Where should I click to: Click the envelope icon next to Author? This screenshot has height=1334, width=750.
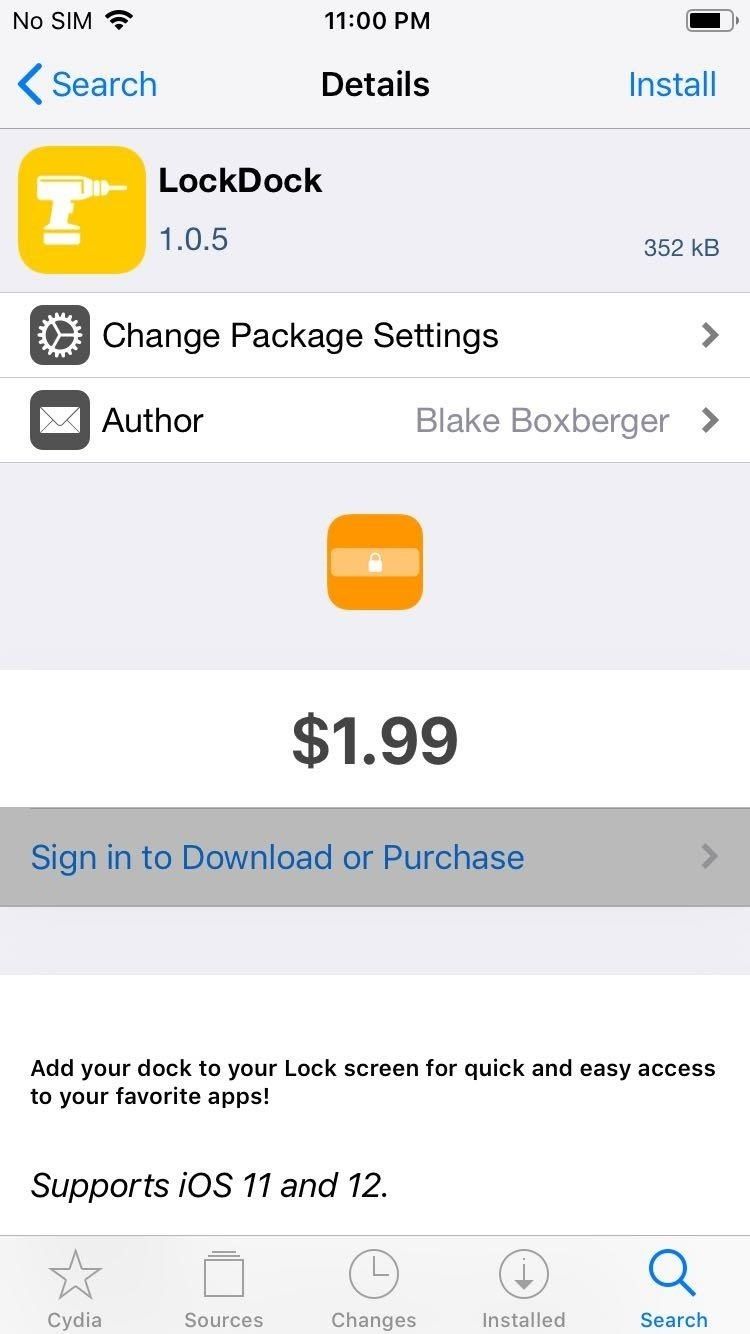pos(59,420)
